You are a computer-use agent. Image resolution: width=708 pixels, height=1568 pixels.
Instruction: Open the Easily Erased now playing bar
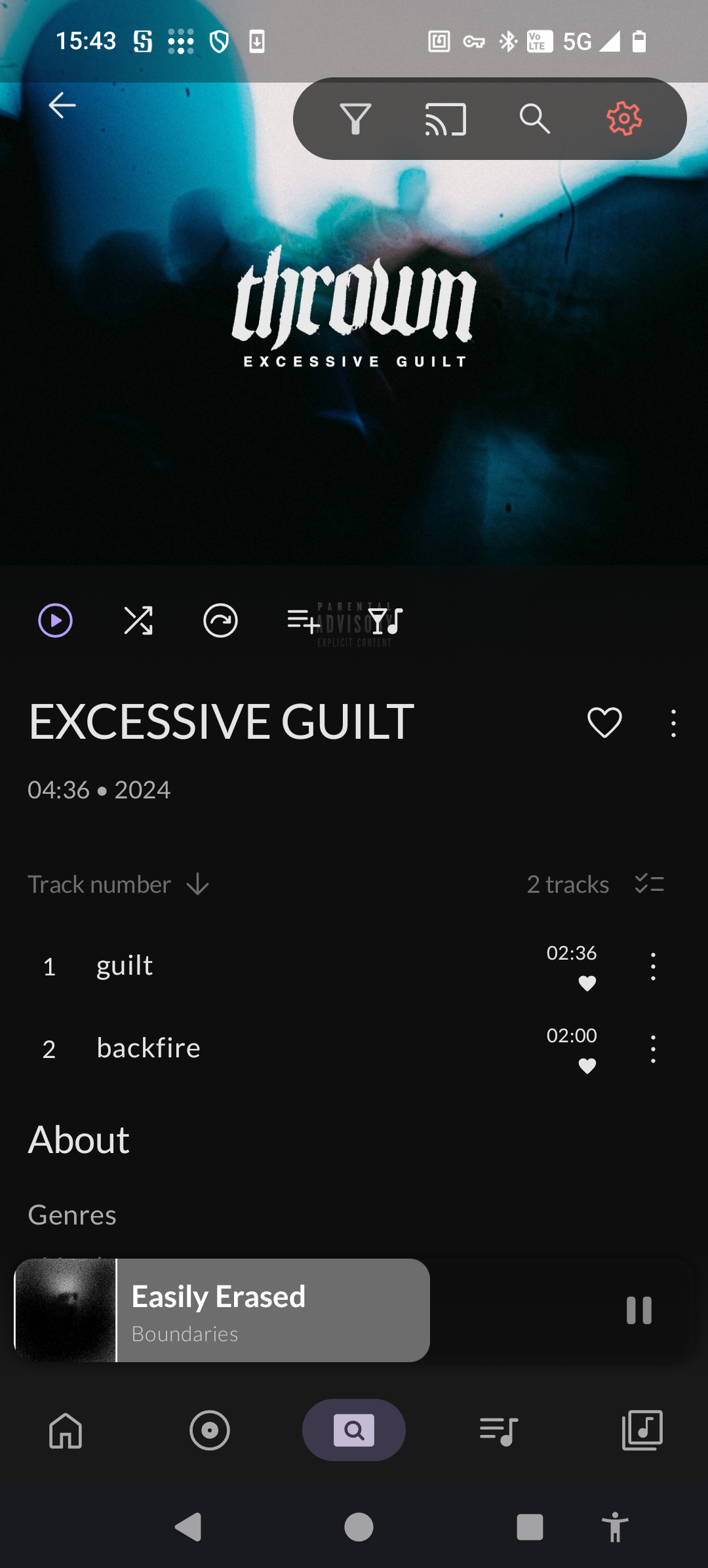262,1310
